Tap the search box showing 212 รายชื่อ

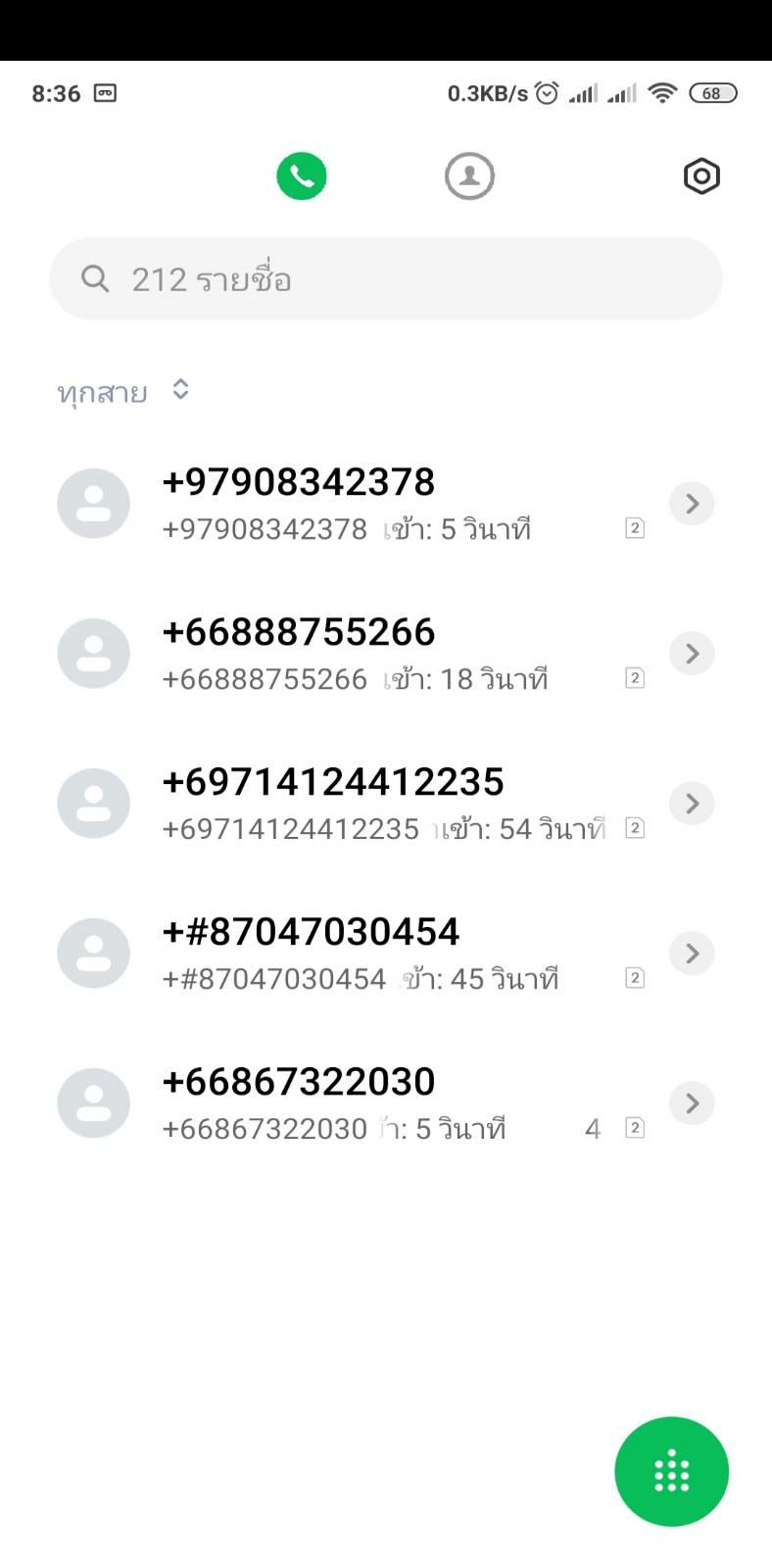[x=386, y=279]
